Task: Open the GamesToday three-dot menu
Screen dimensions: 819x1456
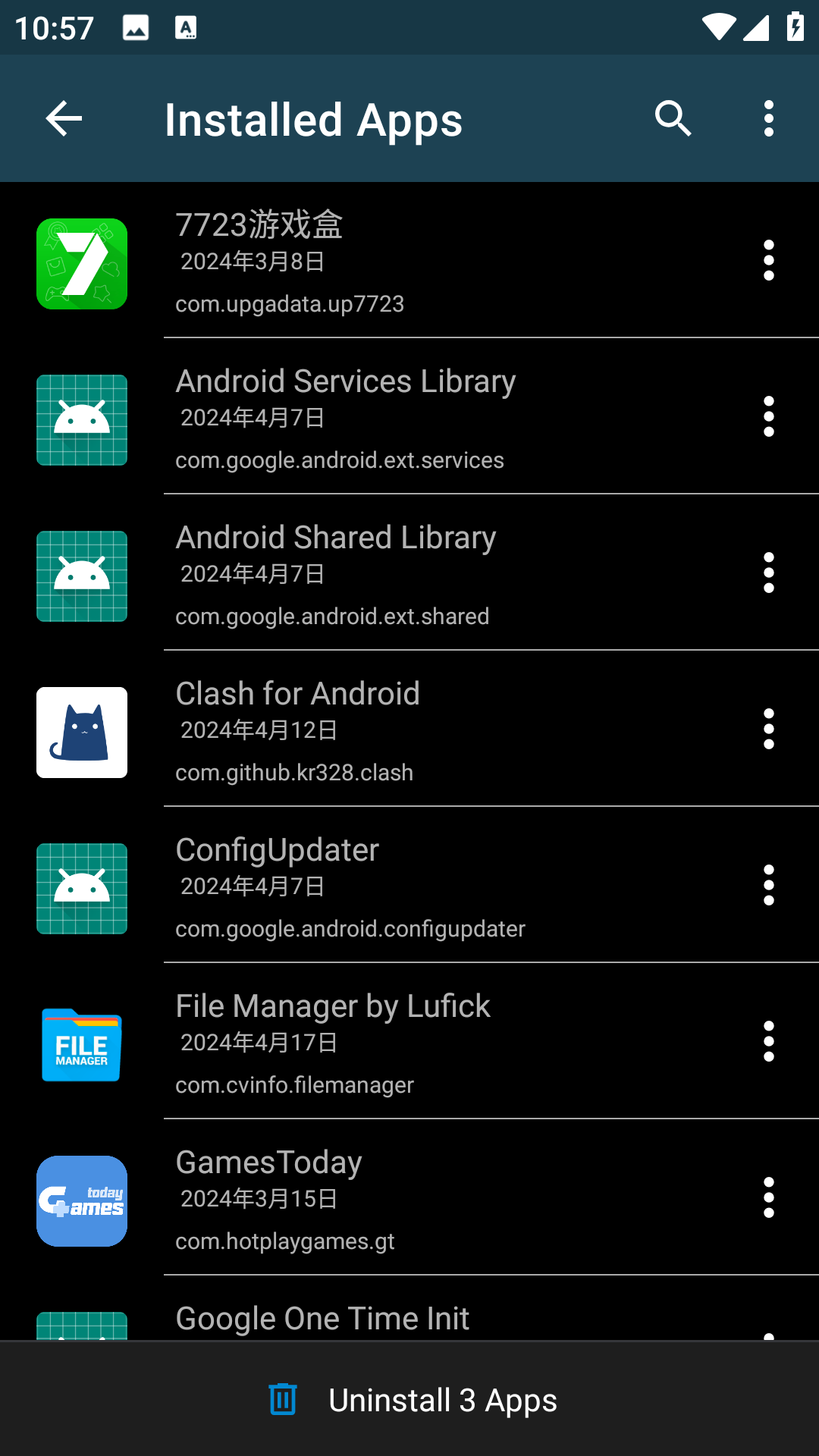Action: click(768, 1198)
